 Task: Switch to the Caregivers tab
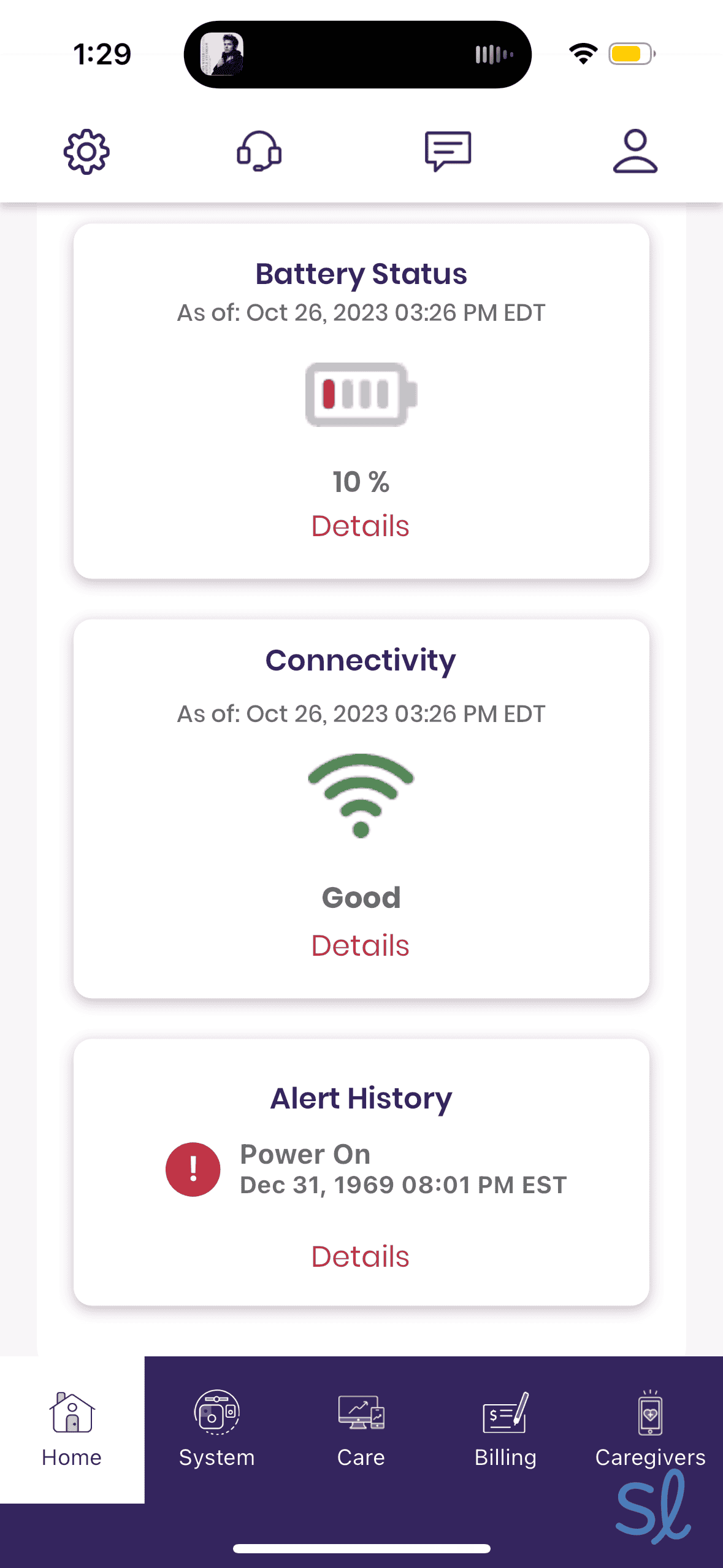tap(650, 1429)
